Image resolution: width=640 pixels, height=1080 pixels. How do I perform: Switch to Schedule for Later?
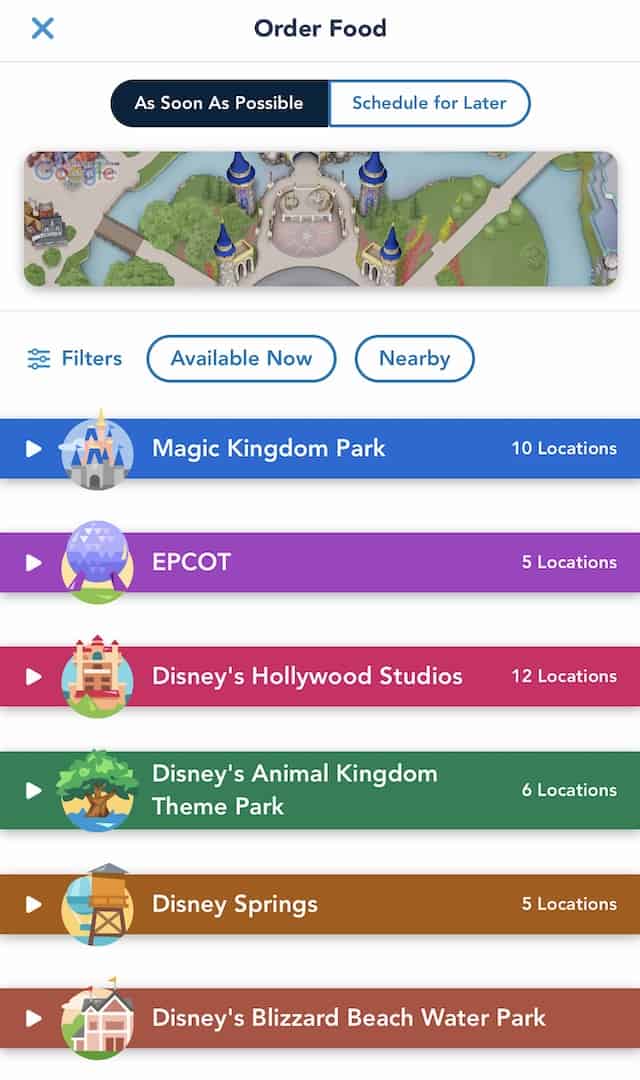click(429, 103)
